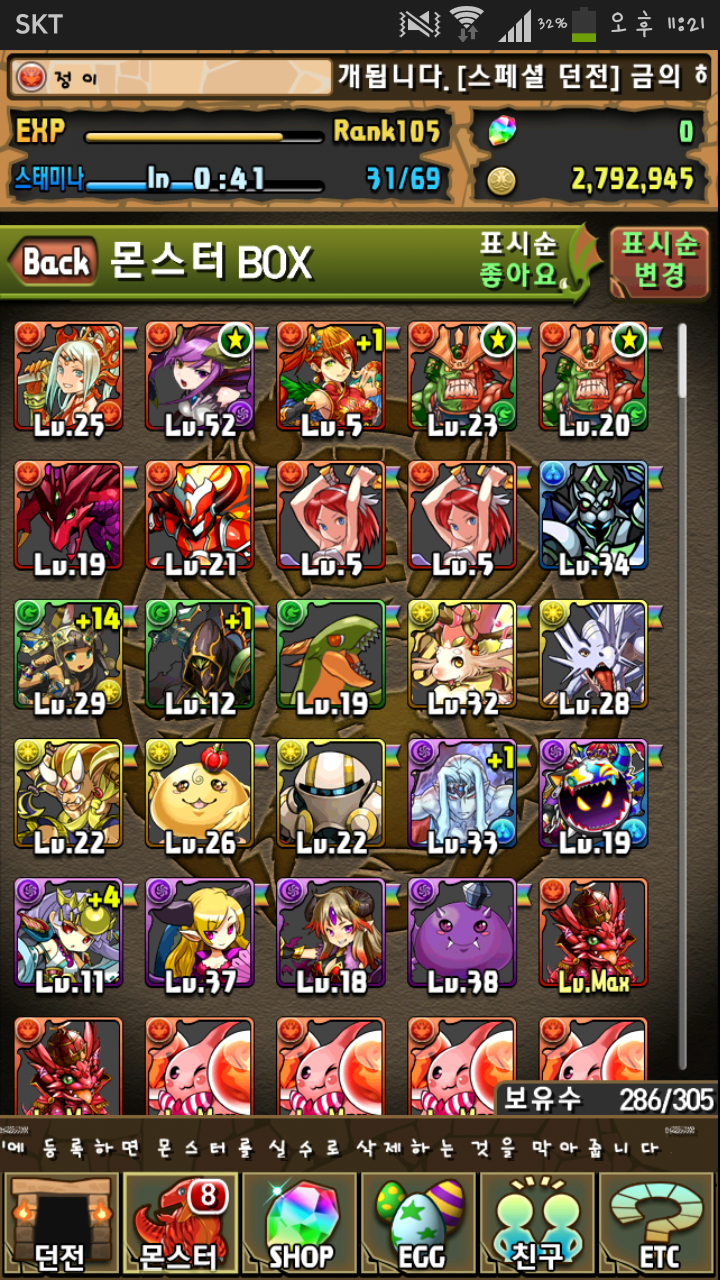Open the EGG tab
Image resolution: width=720 pixels, height=1280 pixels.
[x=418, y=1224]
